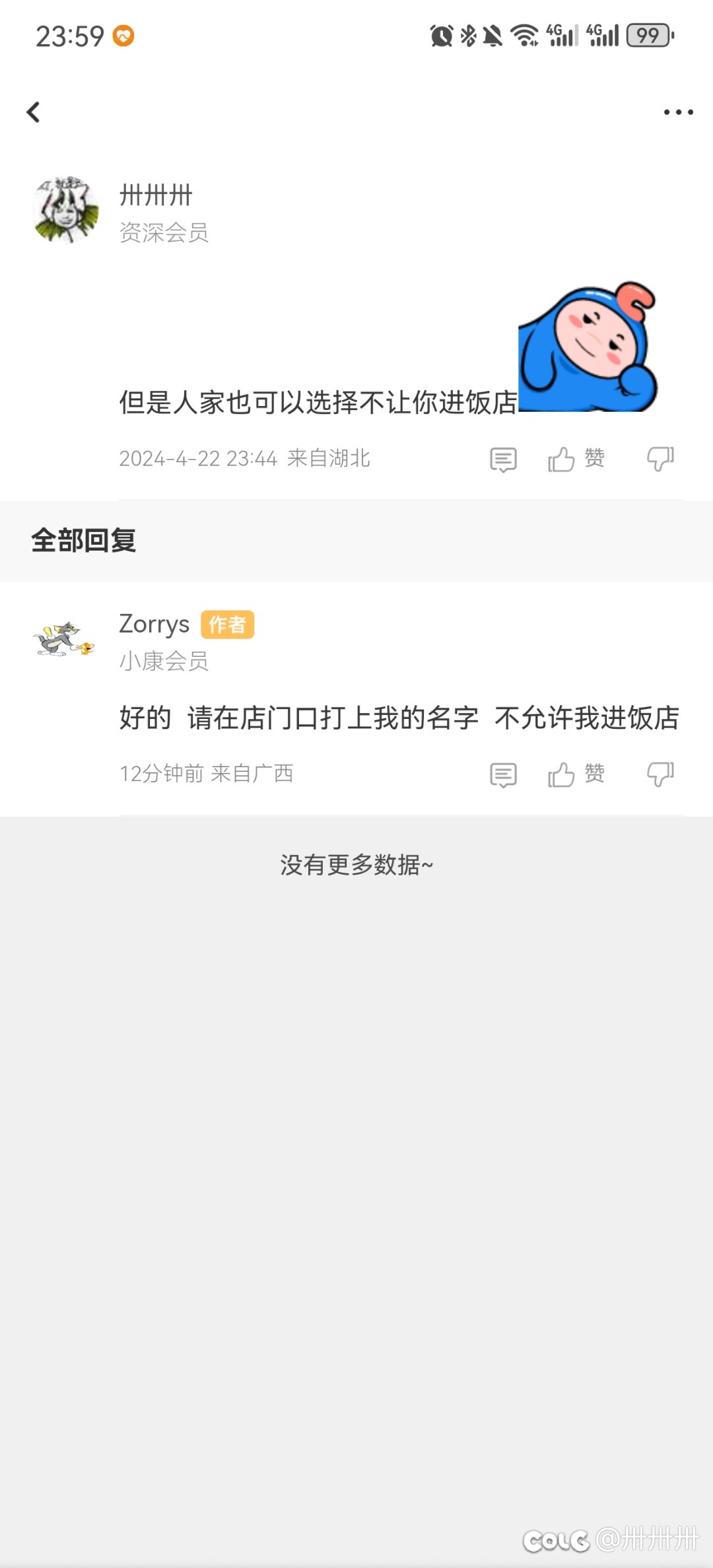The width and height of the screenshot is (713, 1568).
Task: Tap the 卅卅卅 username
Action: 156,195
